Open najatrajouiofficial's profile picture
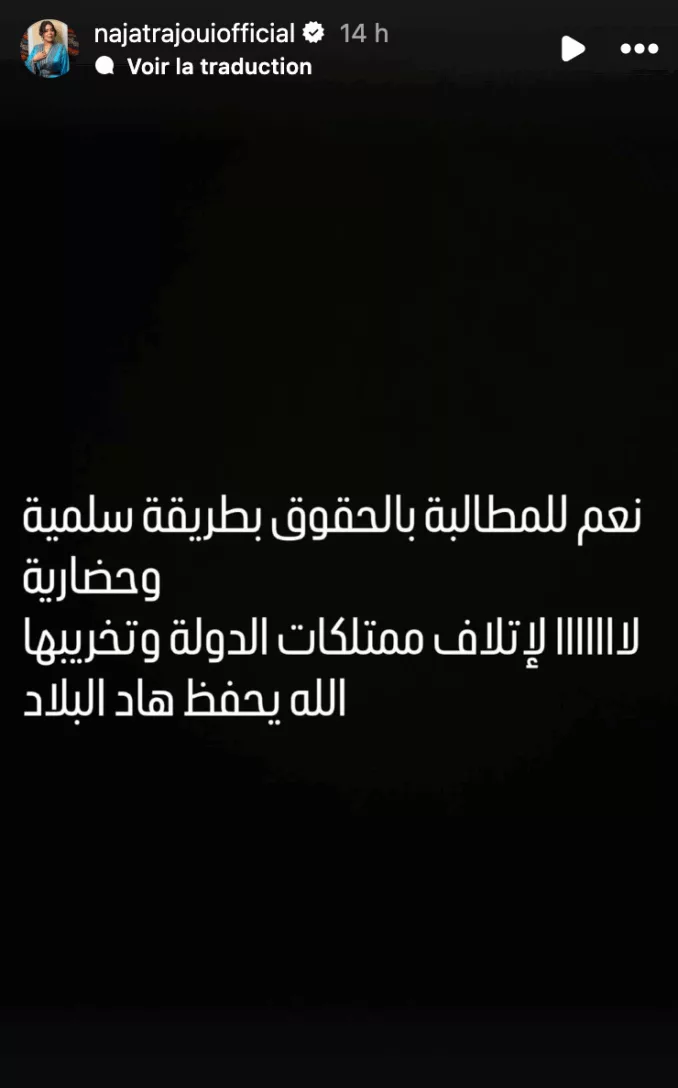Screen dimensions: 678x1088 click(x=50, y=48)
